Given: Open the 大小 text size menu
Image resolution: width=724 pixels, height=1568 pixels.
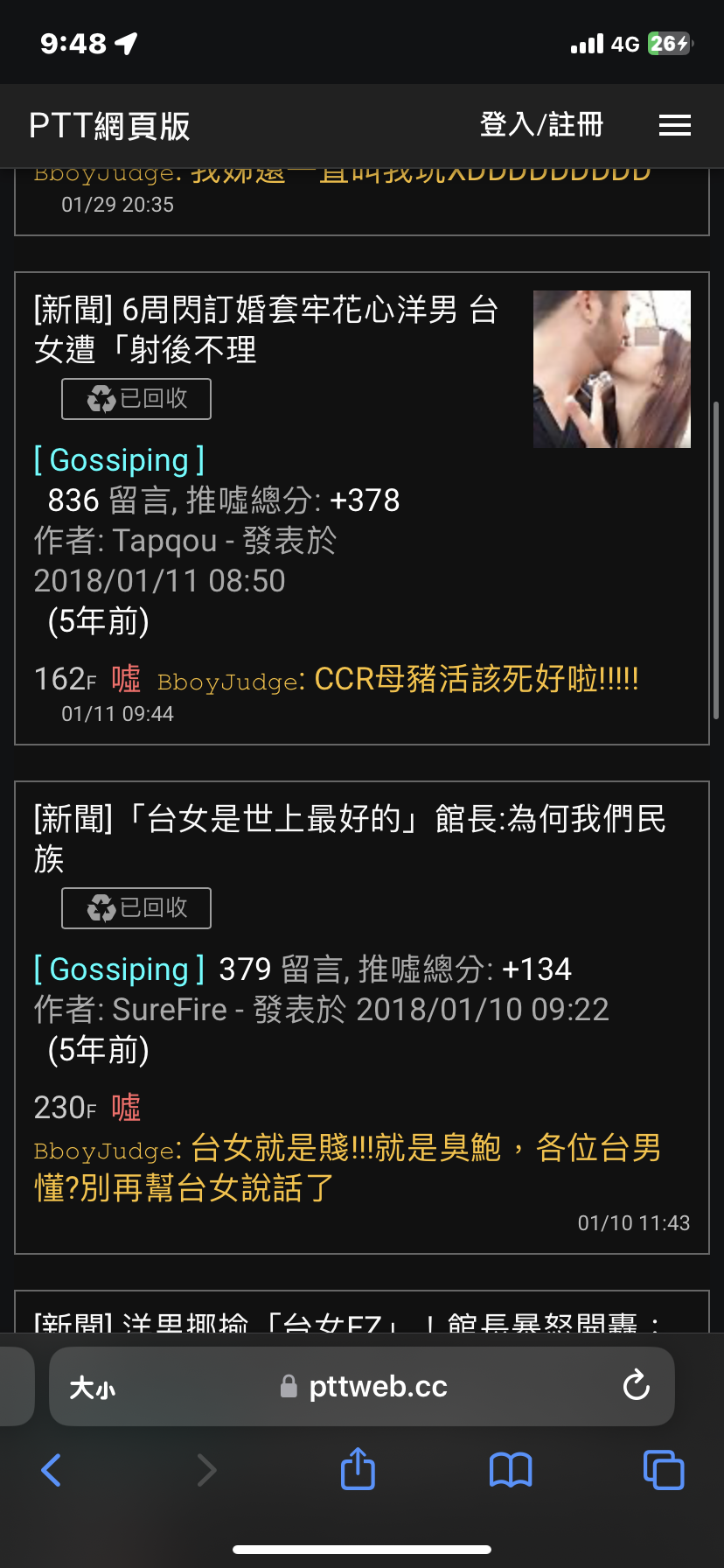Looking at the screenshot, I should click(x=92, y=1388).
